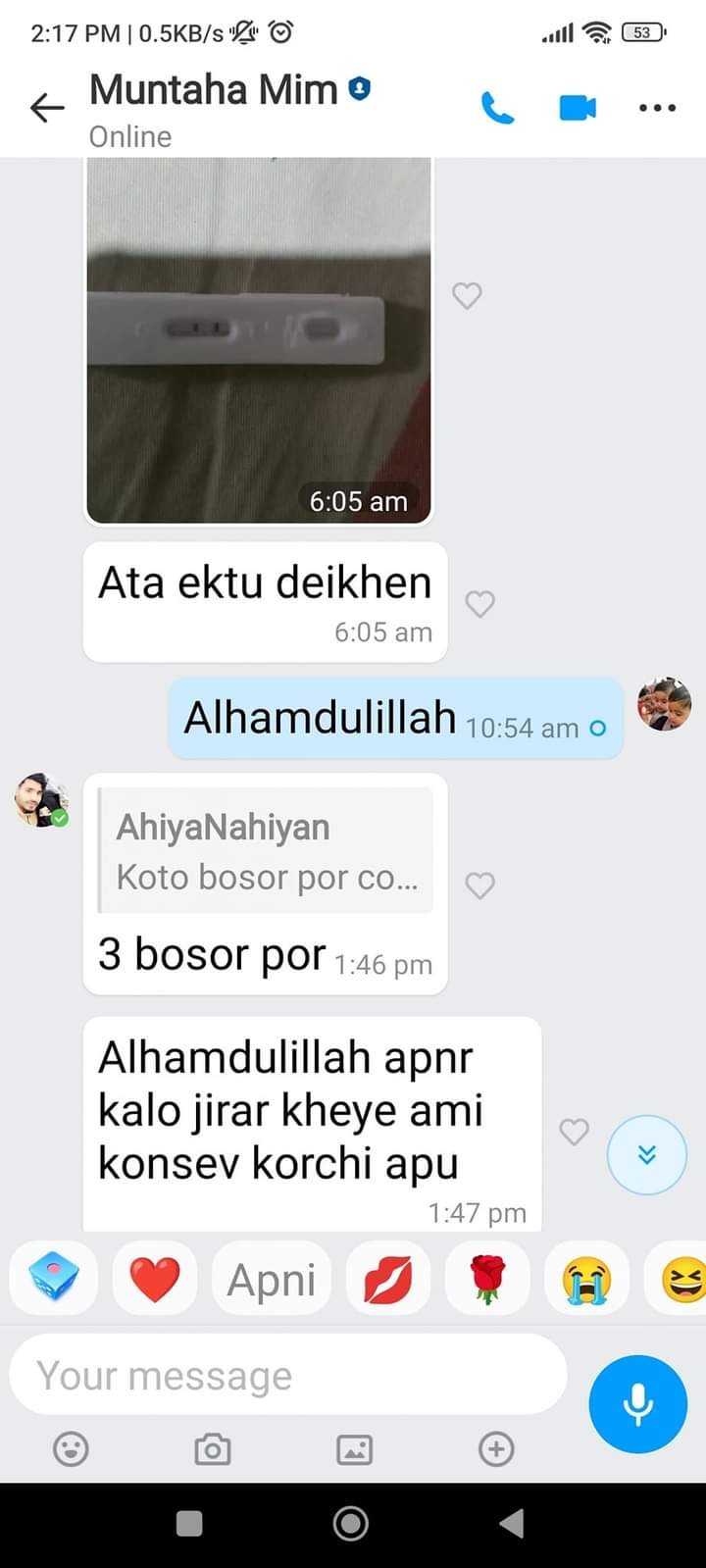
Task: Jump to latest messages with down arrows
Action: click(646, 1154)
